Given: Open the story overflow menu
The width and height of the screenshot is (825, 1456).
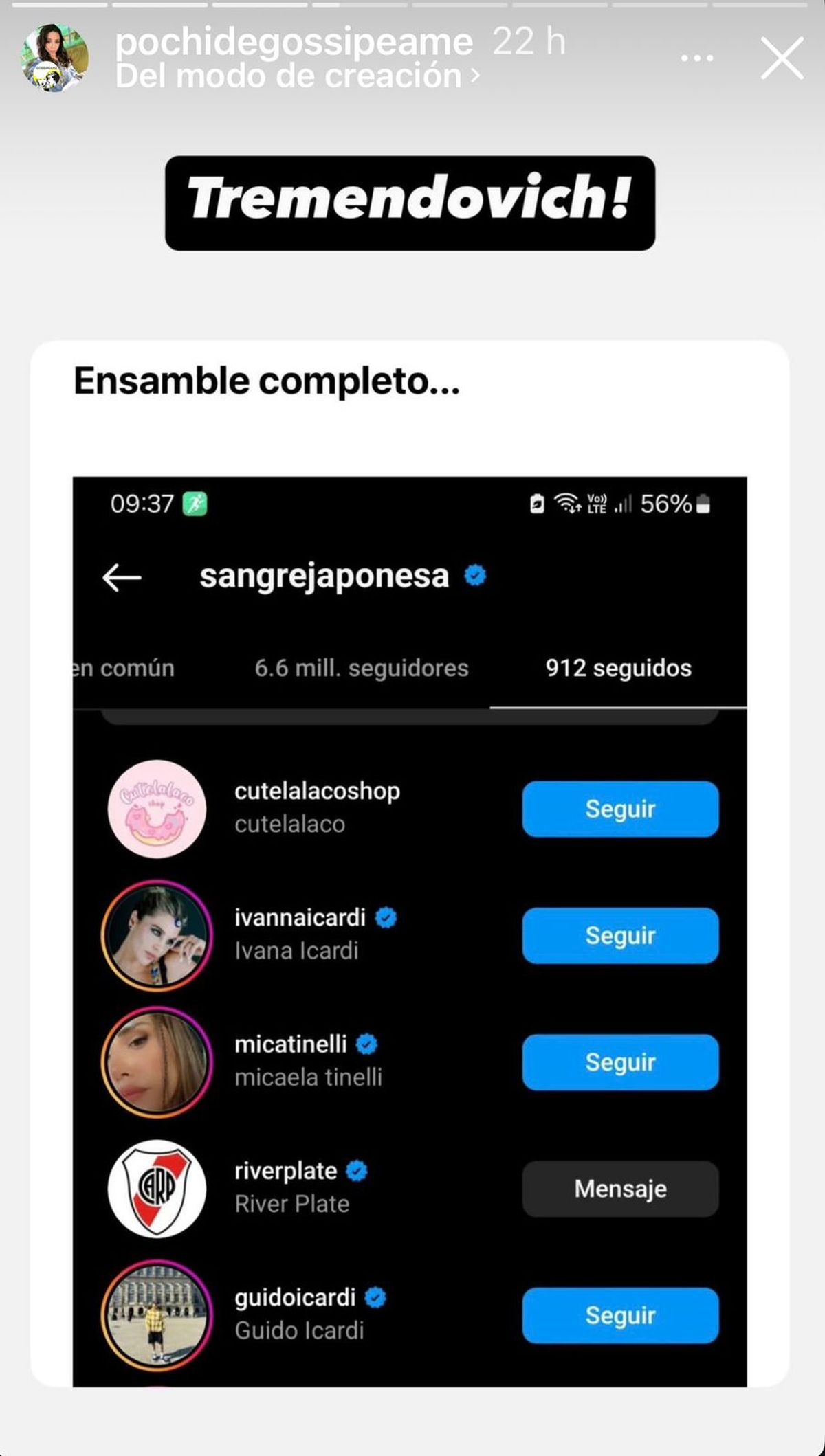Looking at the screenshot, I should [696, 58].
